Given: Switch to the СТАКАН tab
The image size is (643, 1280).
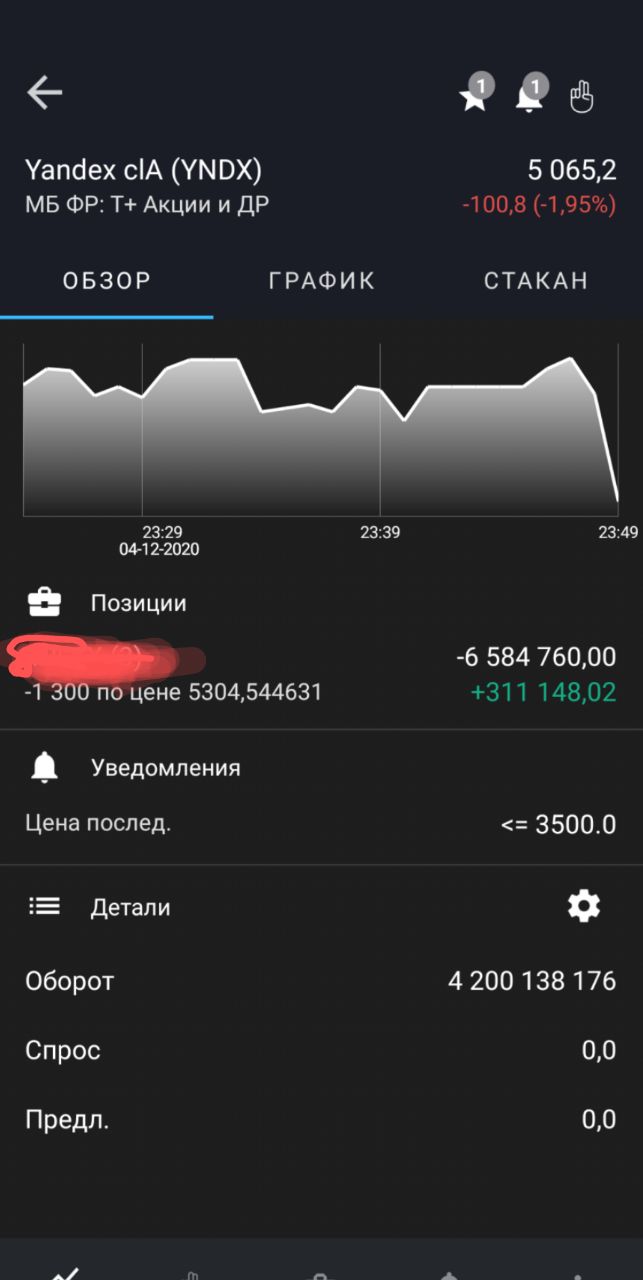Looking at the screenshot, I should click(536, 281).
